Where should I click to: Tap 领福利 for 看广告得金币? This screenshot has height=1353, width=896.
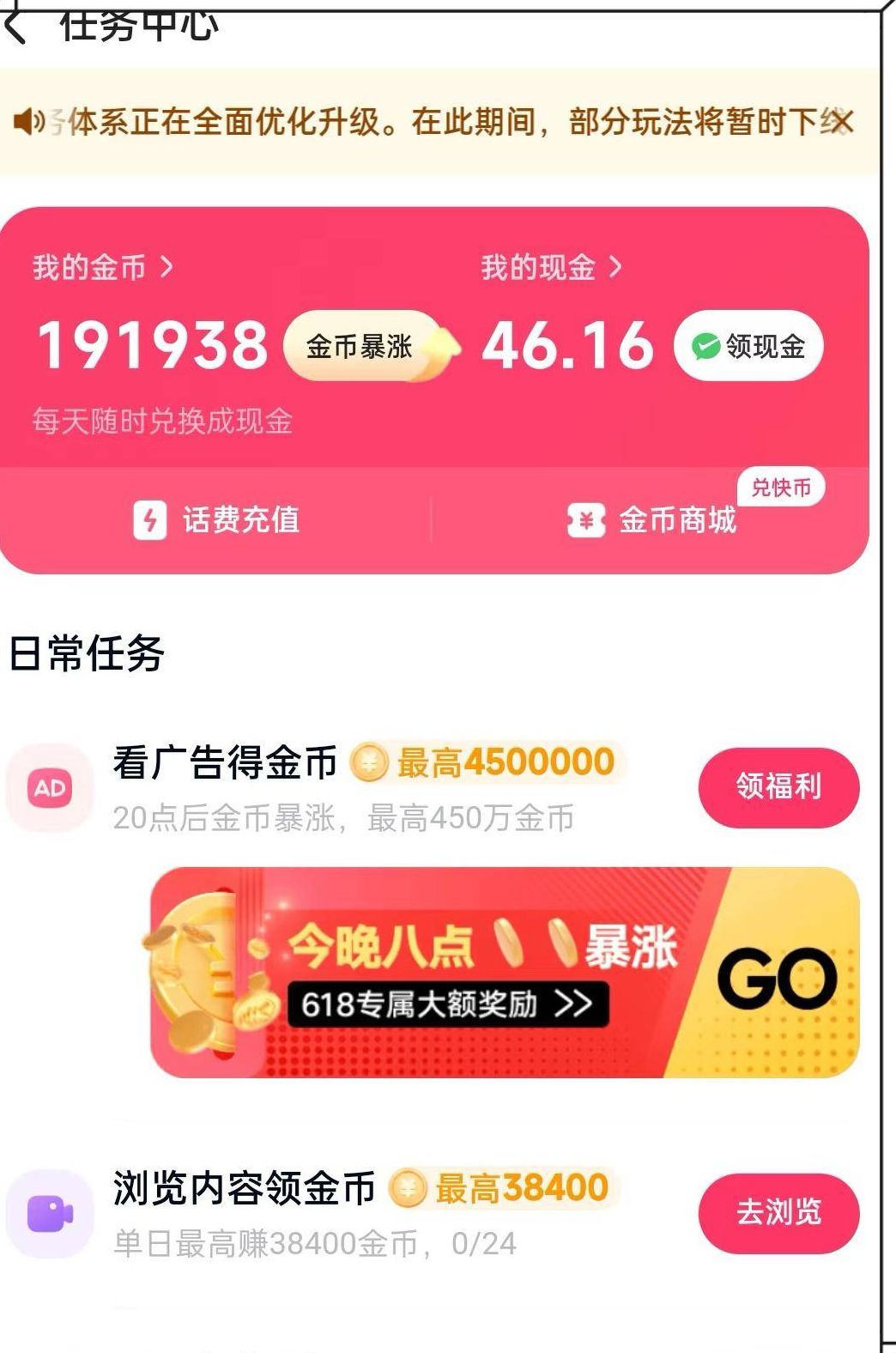[778, 787]
